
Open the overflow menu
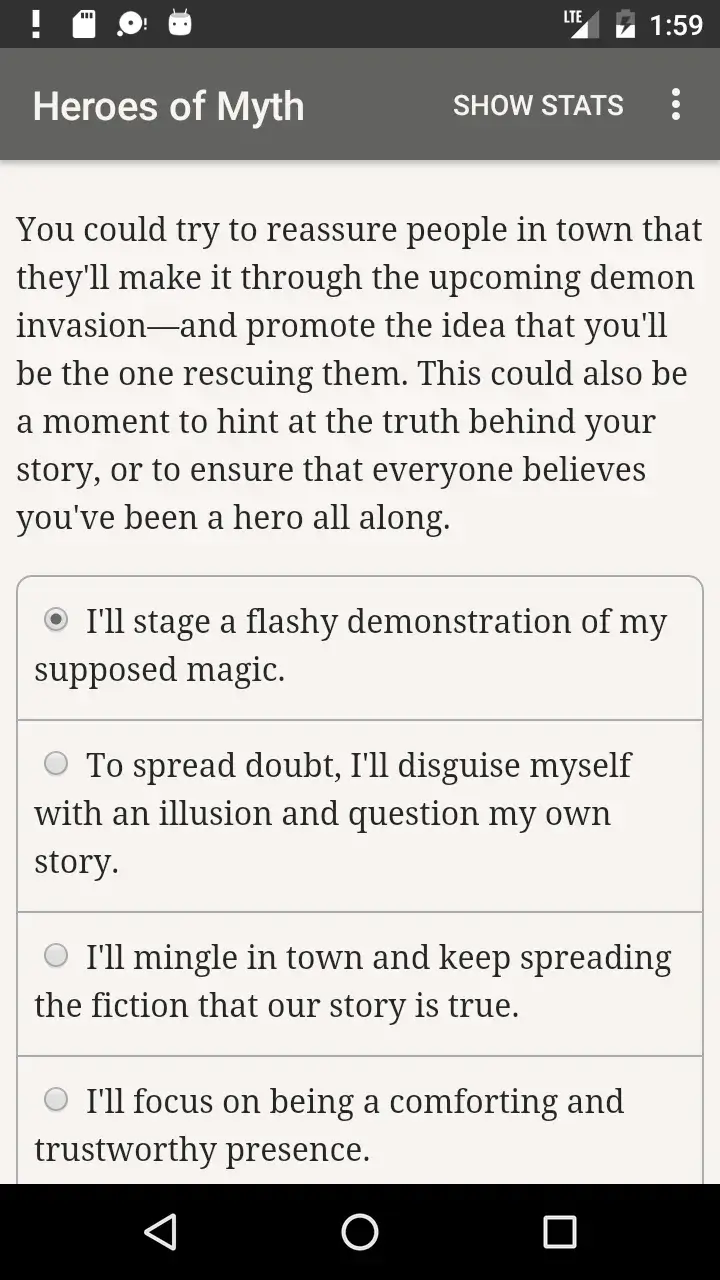(x=676, y=105)
